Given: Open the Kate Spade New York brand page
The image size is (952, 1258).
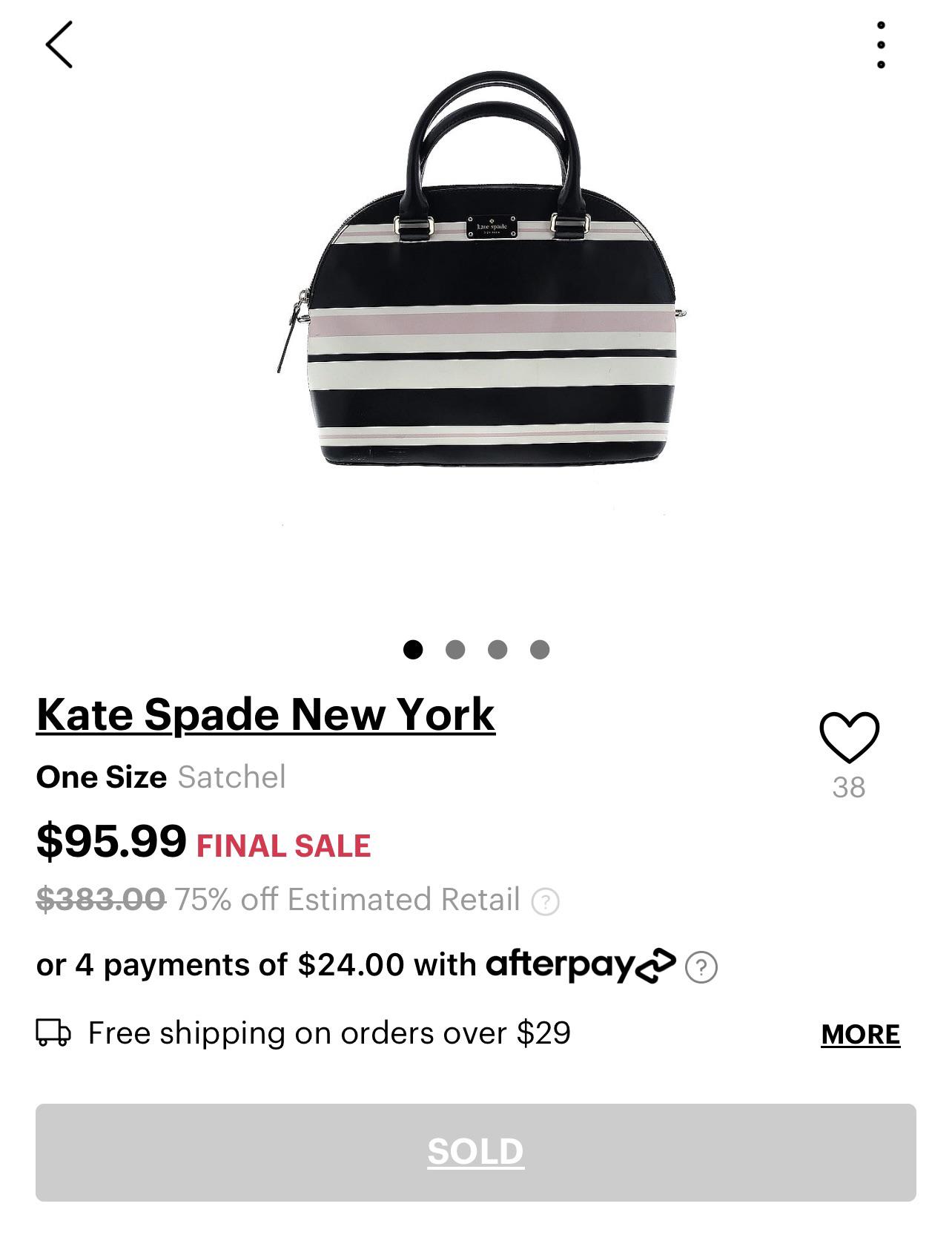Looking at the screenshot, I should click(267, 714).
